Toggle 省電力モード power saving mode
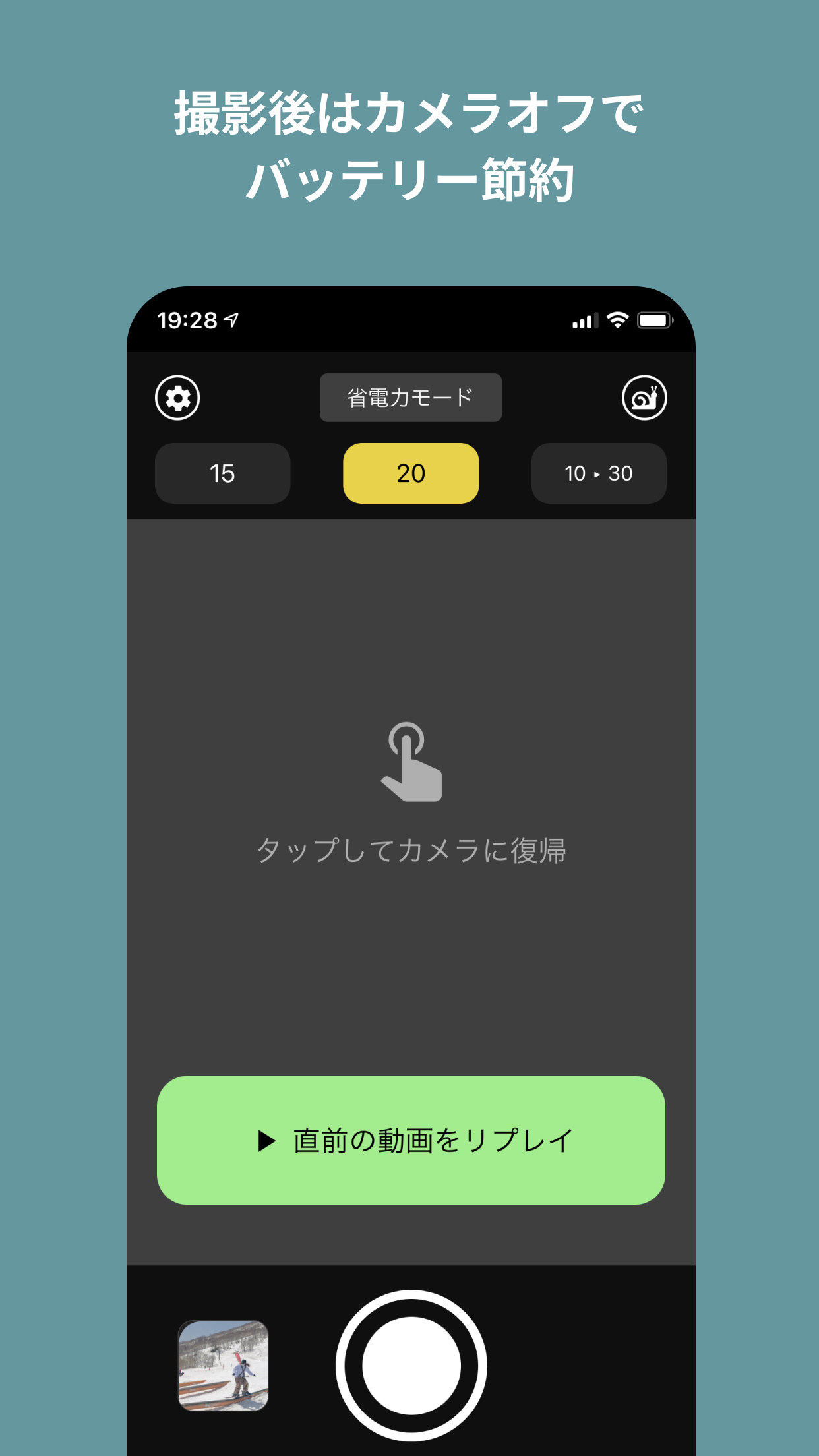 pyautogui.click(x=410, y=397)
